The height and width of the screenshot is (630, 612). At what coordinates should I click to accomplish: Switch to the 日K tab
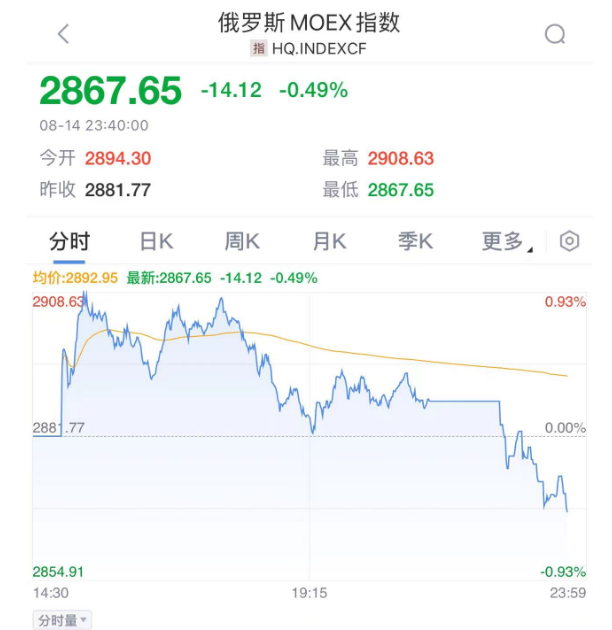(x=156, y=241)
